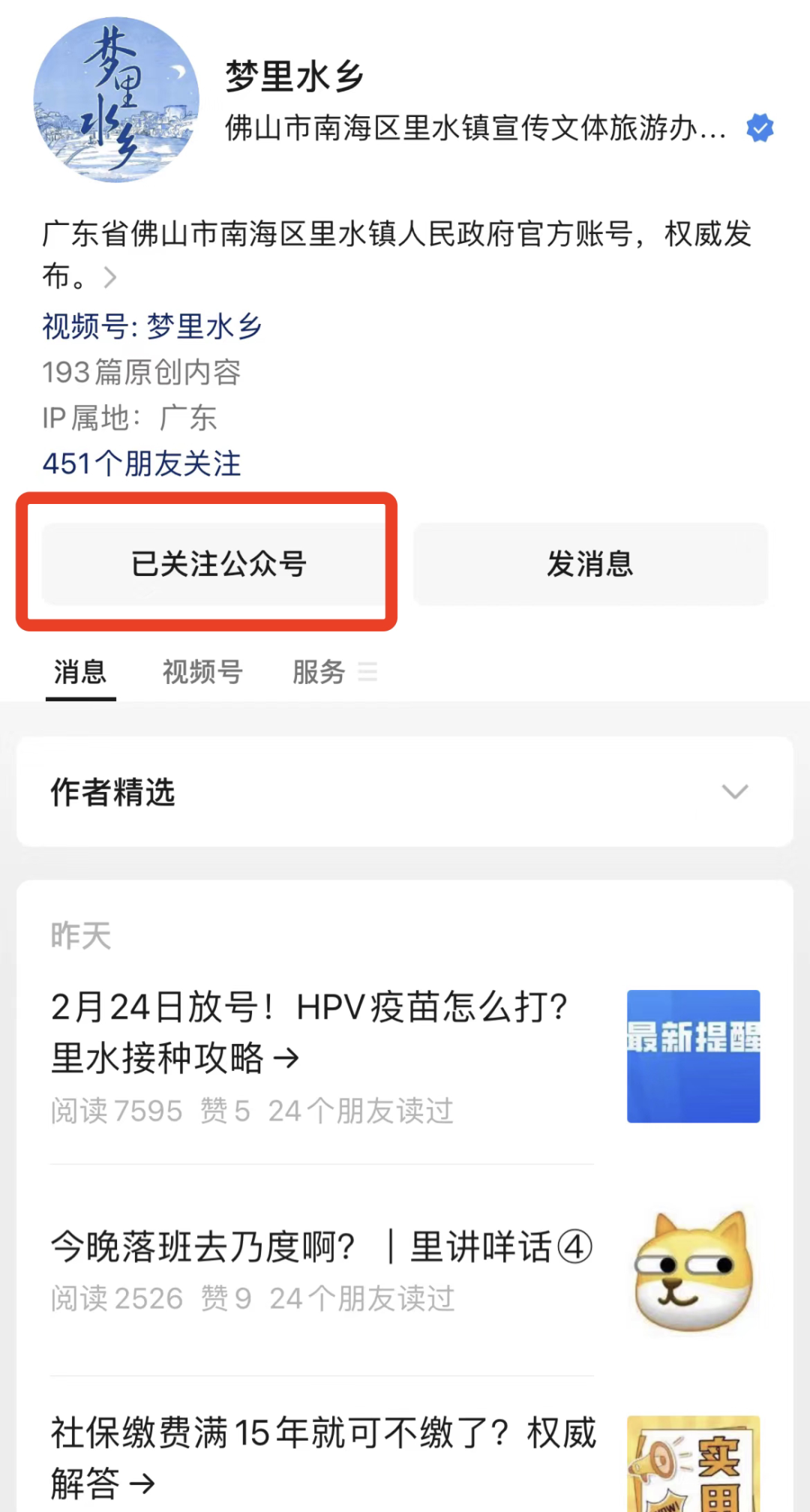Select the 消息 tab
This screenshot has height=1512, width=810.
(x=80, y=672)
